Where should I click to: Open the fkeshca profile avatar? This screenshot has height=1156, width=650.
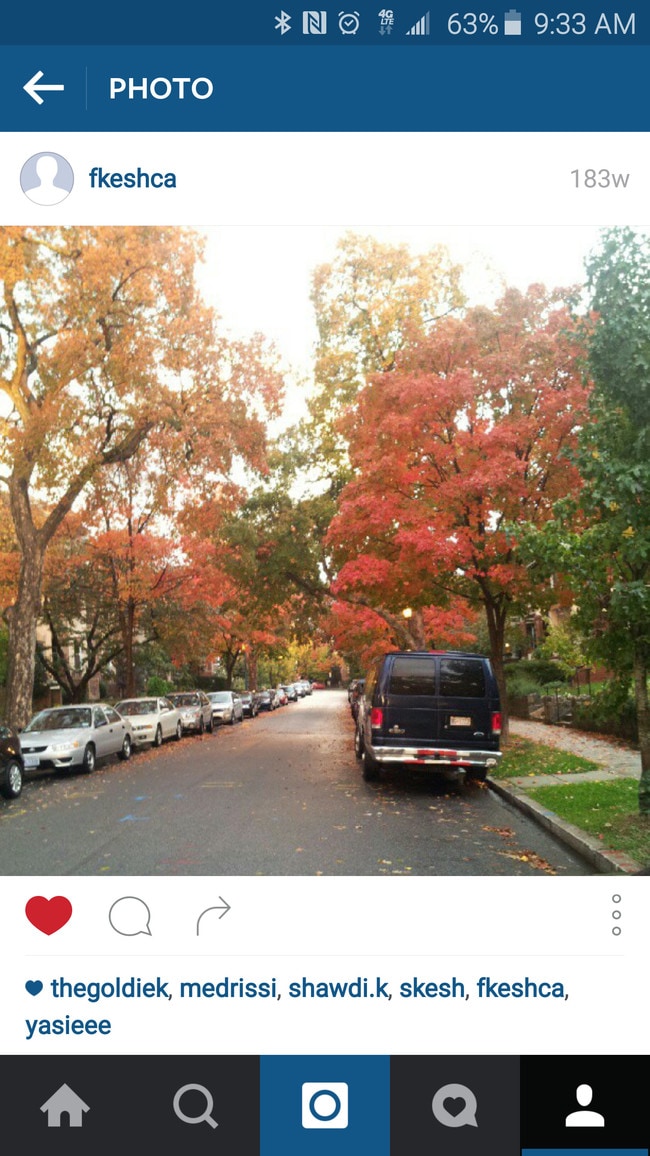(x=47, y=179)
